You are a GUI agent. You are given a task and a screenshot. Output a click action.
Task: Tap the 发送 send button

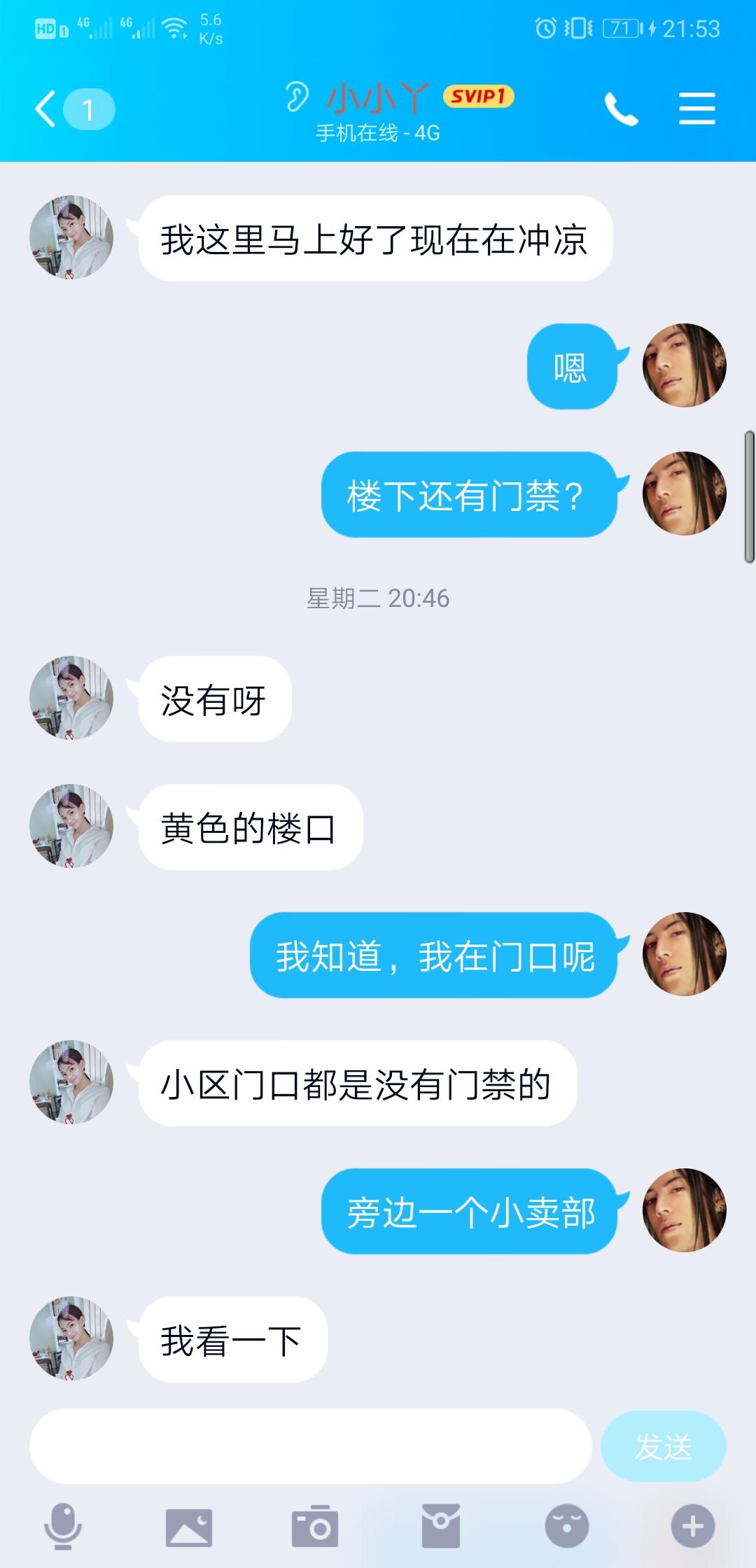[x=663, y=1446]
